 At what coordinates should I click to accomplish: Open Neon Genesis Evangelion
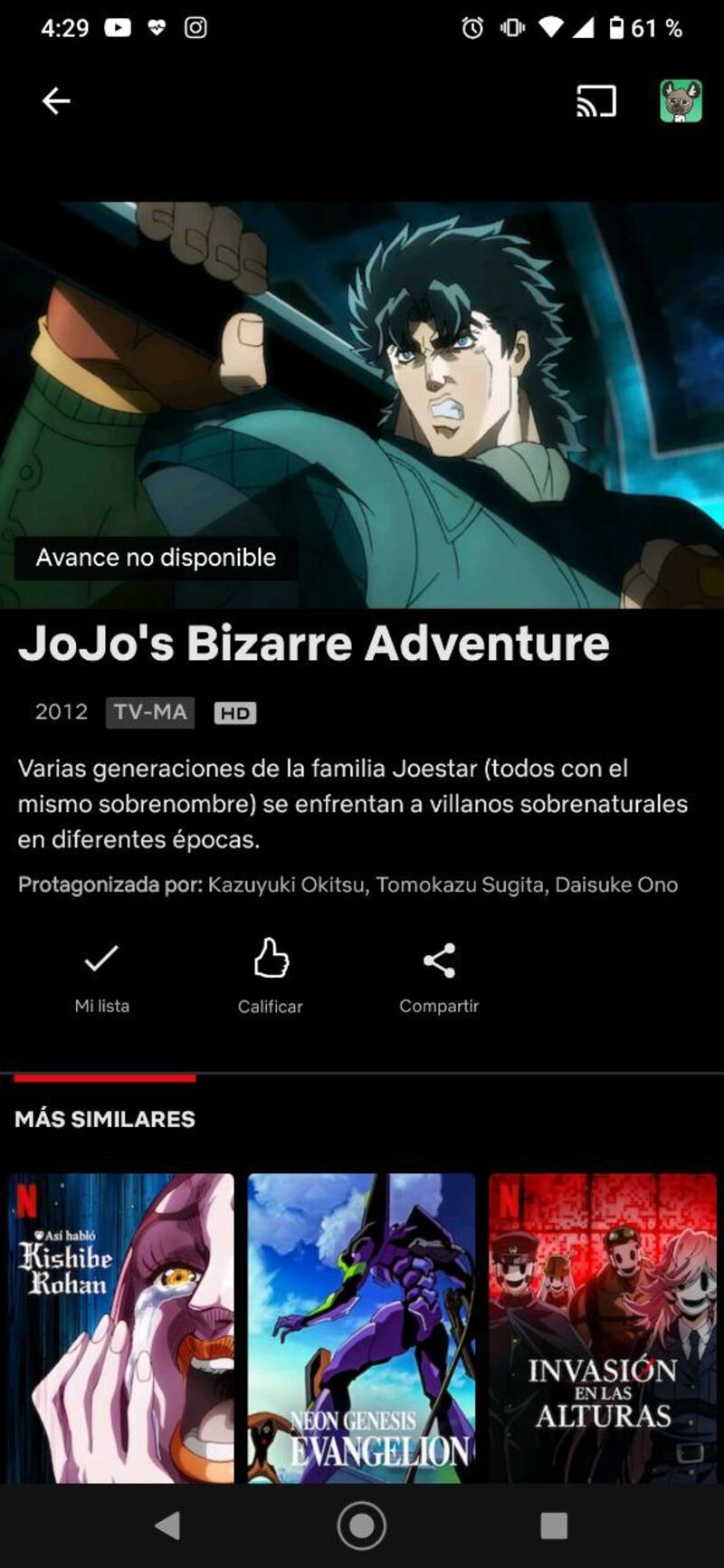click(x=361, y=1327)
